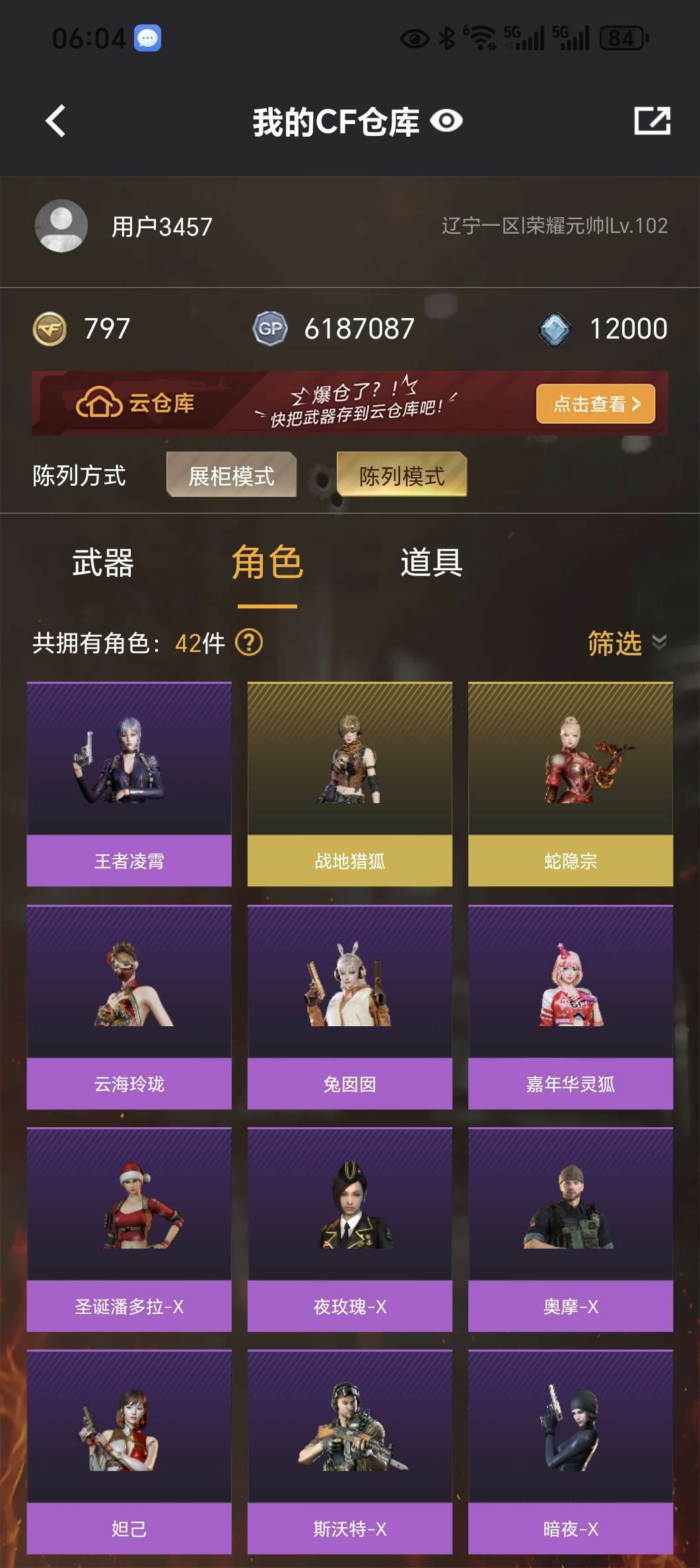This screenshot has height=1568, width=700.
Task: Go back from CF warehouse page
Action: 55,121
